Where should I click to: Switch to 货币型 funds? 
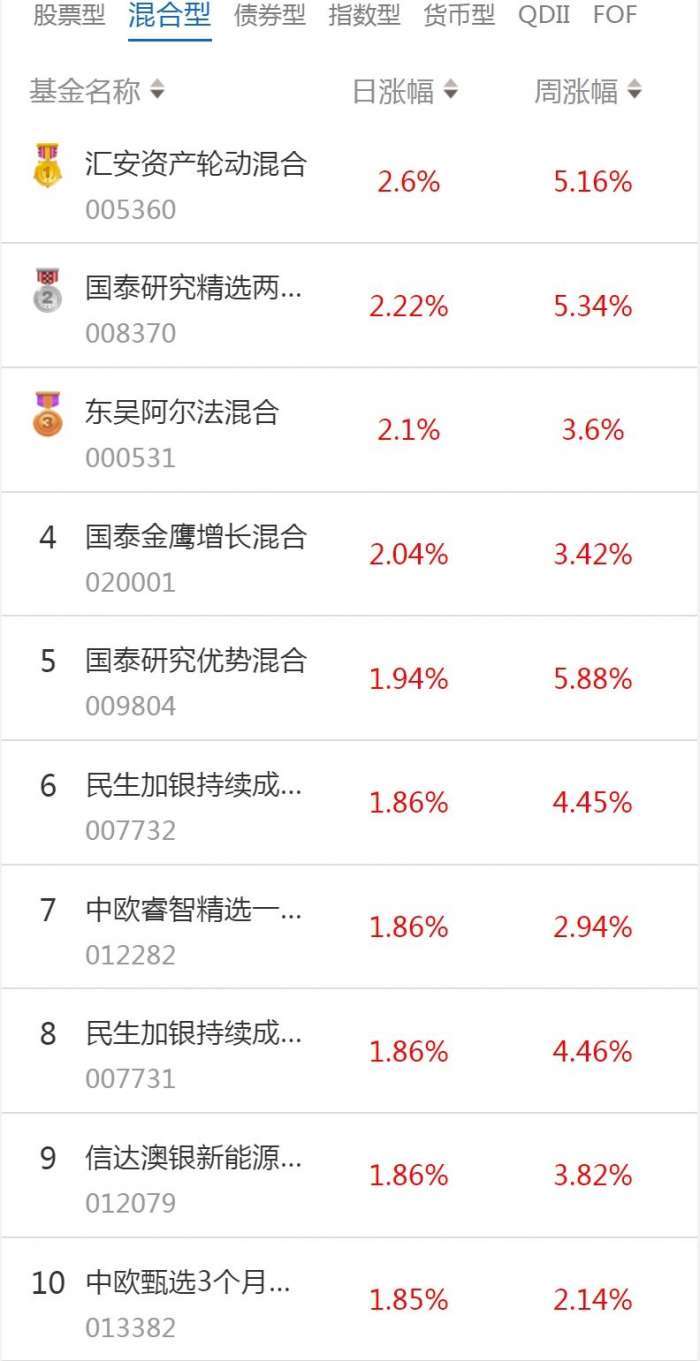pyautogui.click(x=459, y=16)
